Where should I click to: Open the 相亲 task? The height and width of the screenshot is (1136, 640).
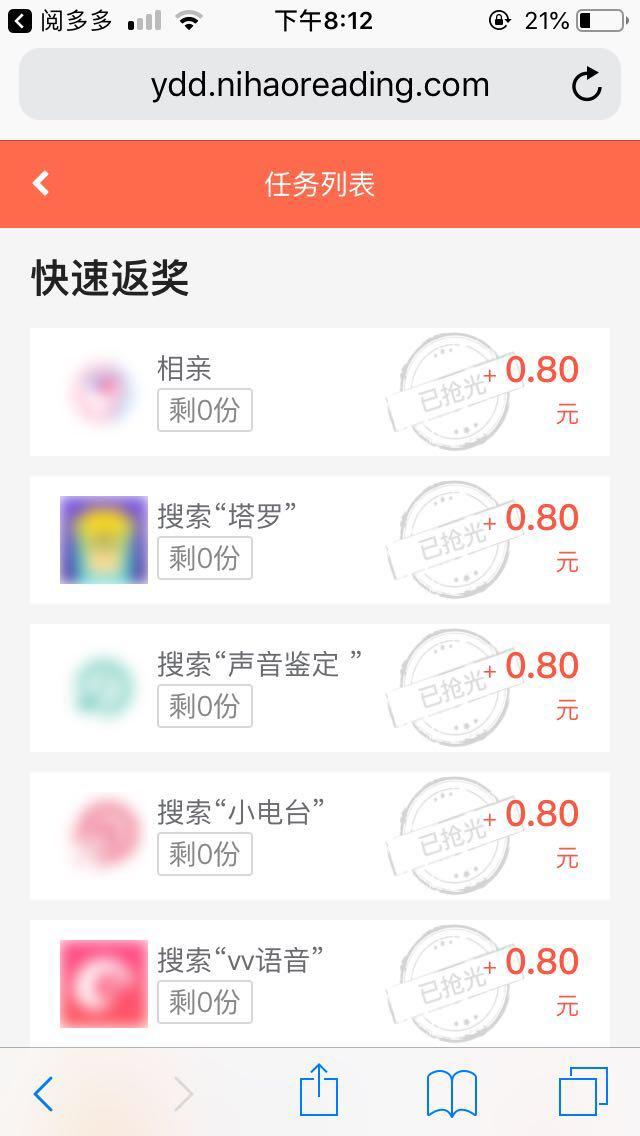[319, 392]
